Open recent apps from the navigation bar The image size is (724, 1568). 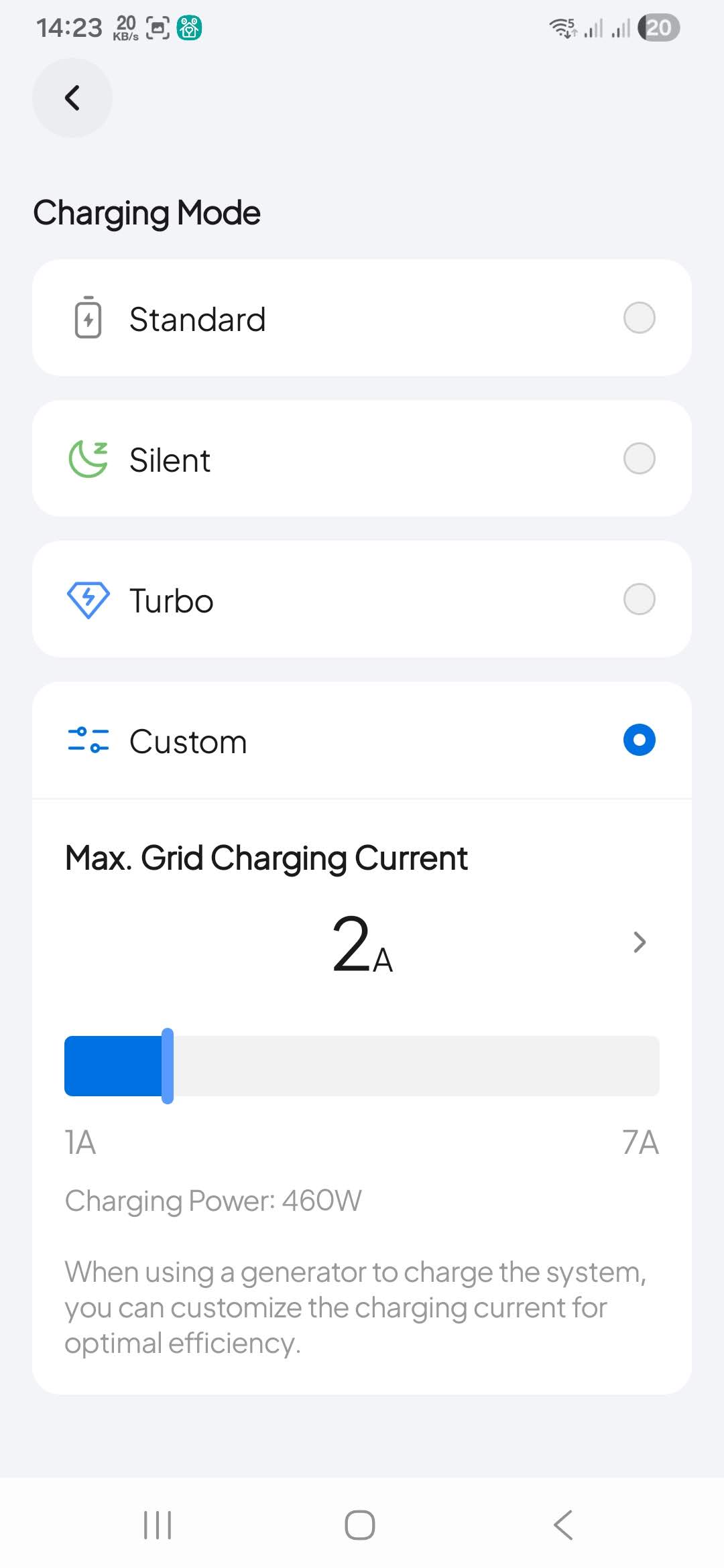(158, 1525)
